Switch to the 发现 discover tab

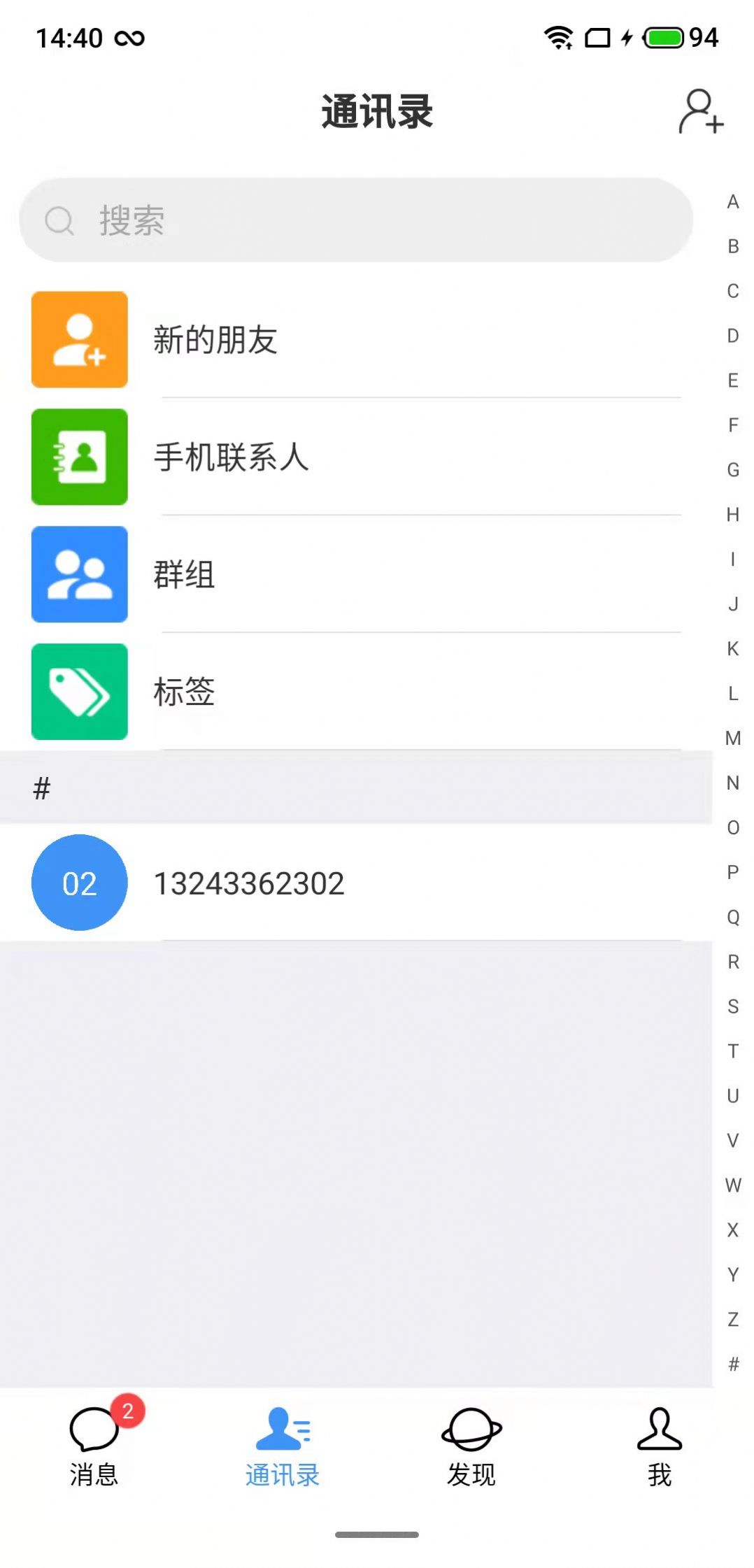click(x=471, y=1472)
